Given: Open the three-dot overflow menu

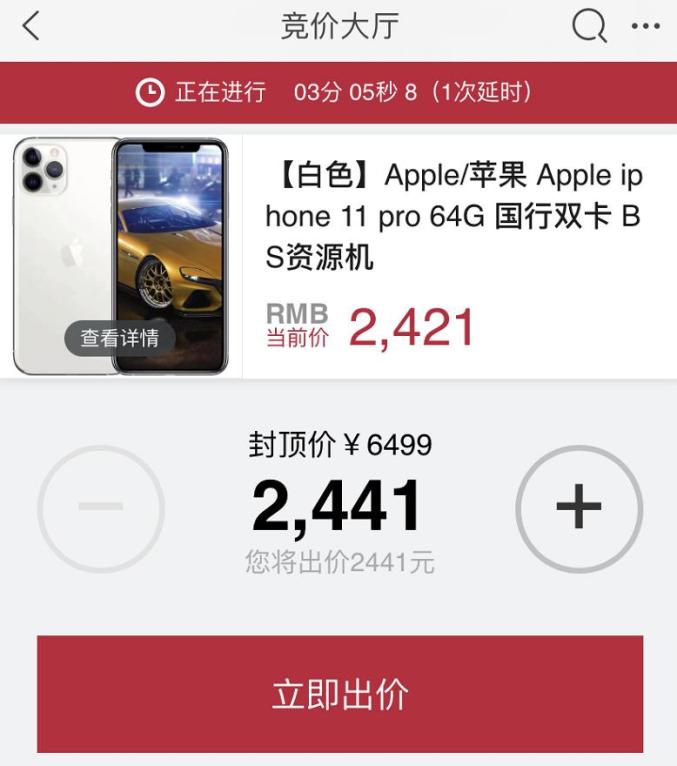Looking at the screenshot, I should (x=646, y=27).
